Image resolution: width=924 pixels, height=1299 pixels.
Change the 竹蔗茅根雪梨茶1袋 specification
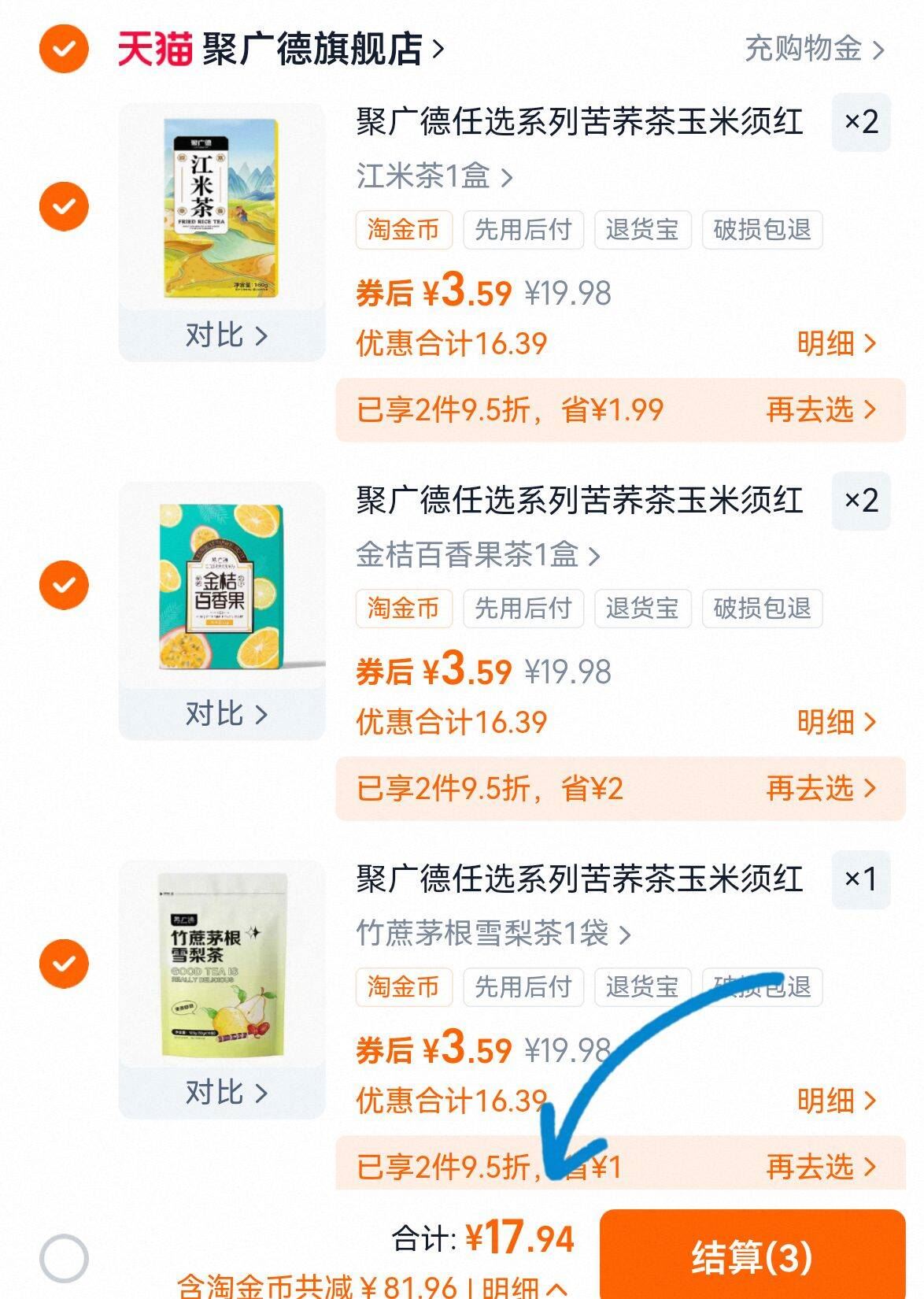(x=493, y=934)
